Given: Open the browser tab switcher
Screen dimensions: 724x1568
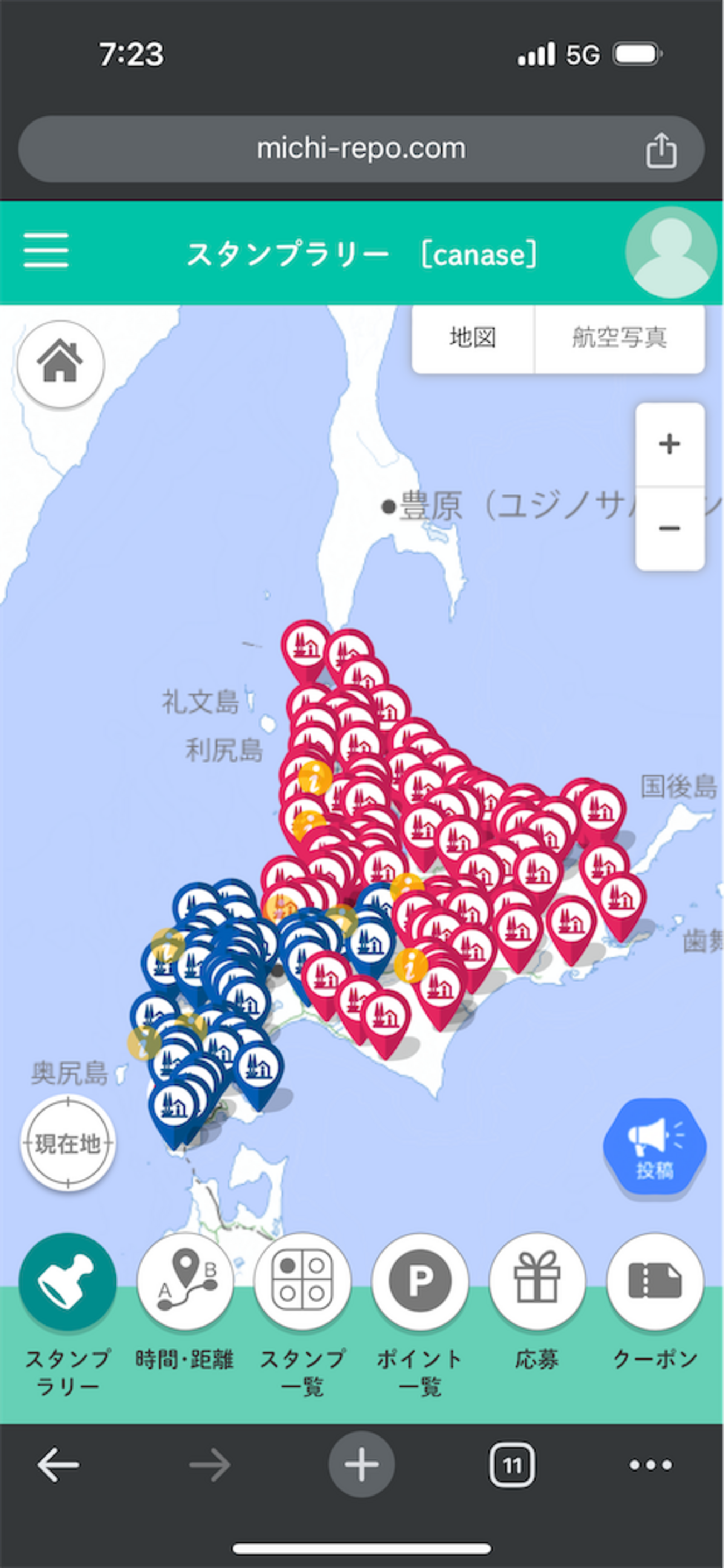Looking at the screenshot, I should (512, 1465).
